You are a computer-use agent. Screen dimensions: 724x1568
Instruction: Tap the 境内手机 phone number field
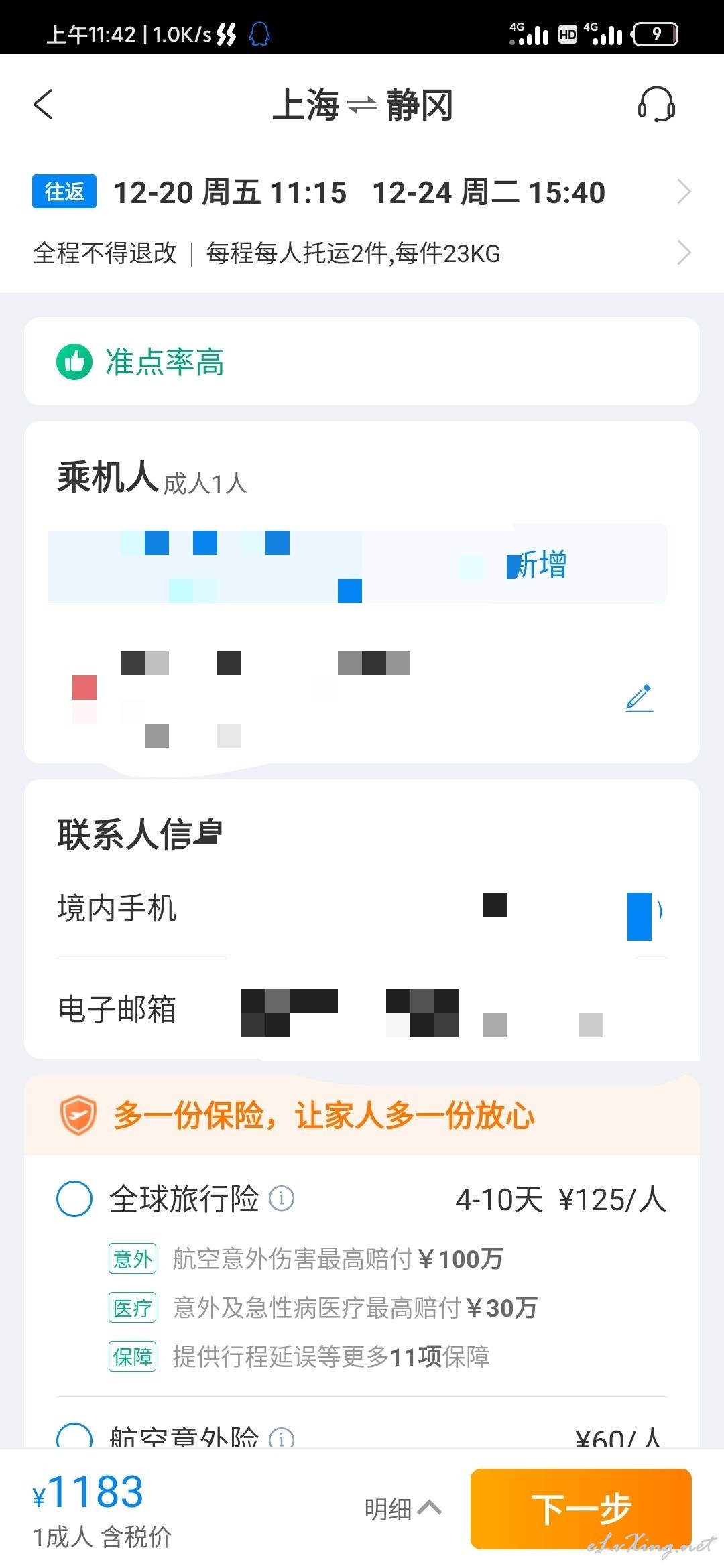click(362, 909)
